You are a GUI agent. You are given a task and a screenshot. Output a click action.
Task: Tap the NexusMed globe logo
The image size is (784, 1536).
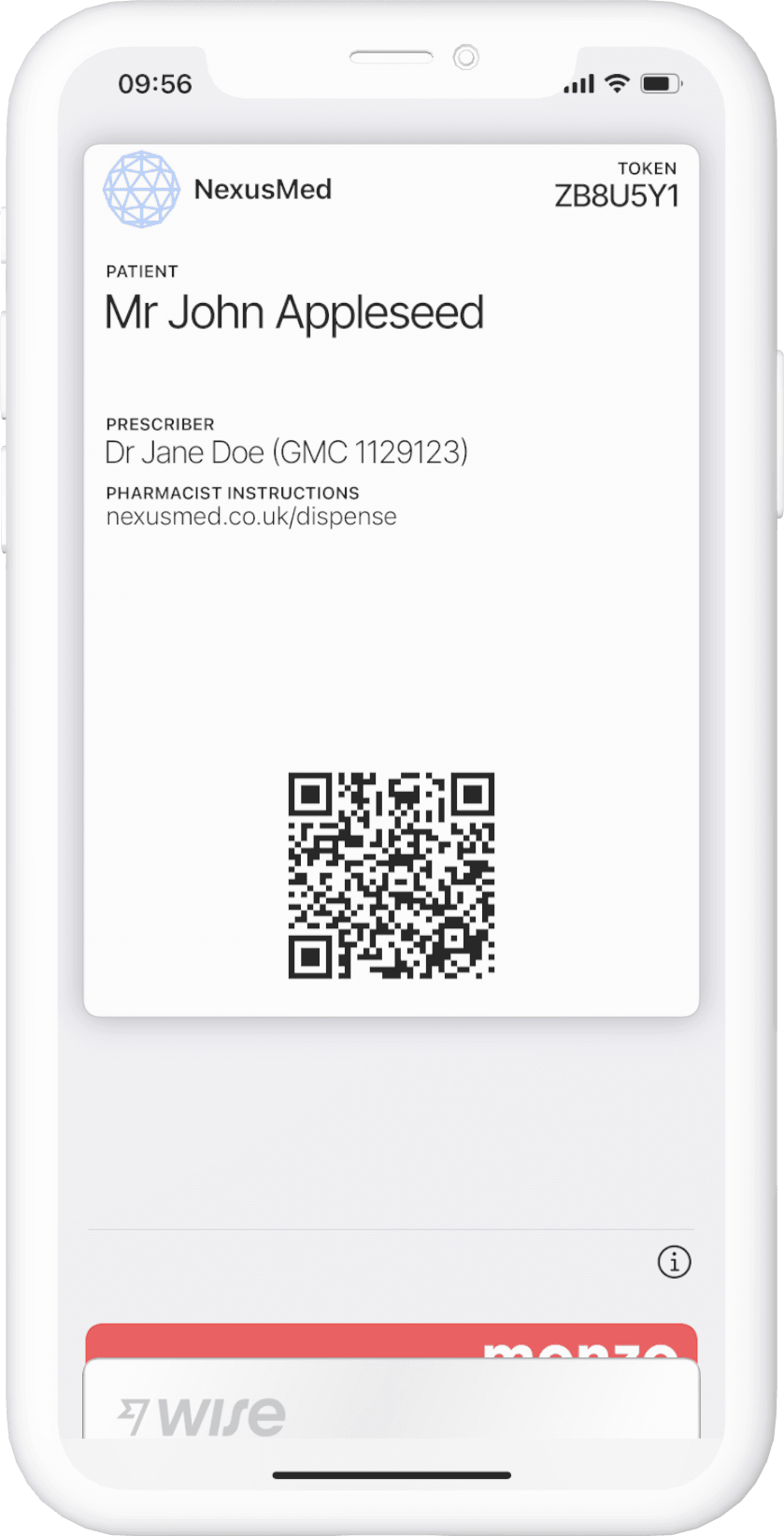[x=141, y=188]
